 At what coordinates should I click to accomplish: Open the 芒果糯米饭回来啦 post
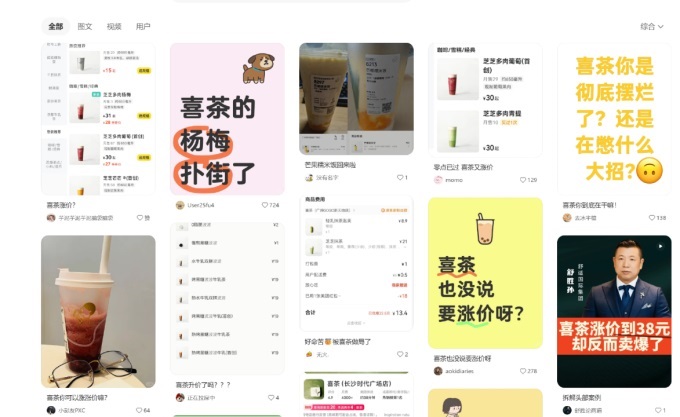356,99
